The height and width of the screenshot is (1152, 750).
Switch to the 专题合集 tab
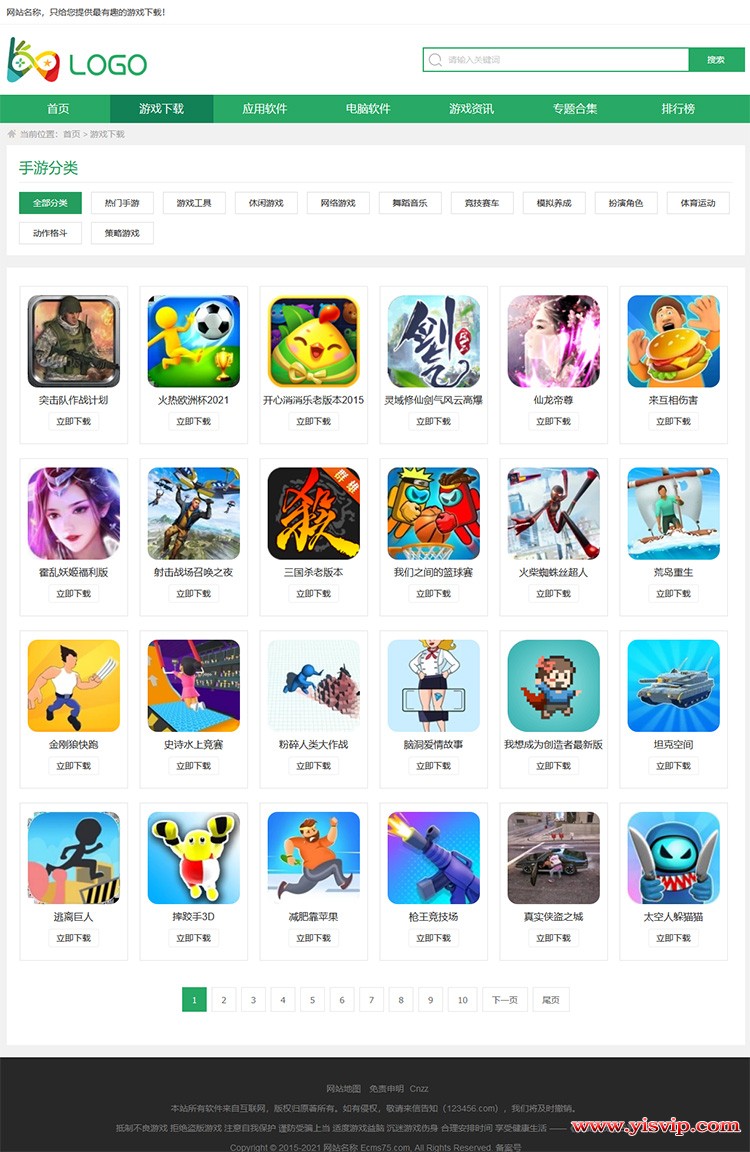pos(575,109)
